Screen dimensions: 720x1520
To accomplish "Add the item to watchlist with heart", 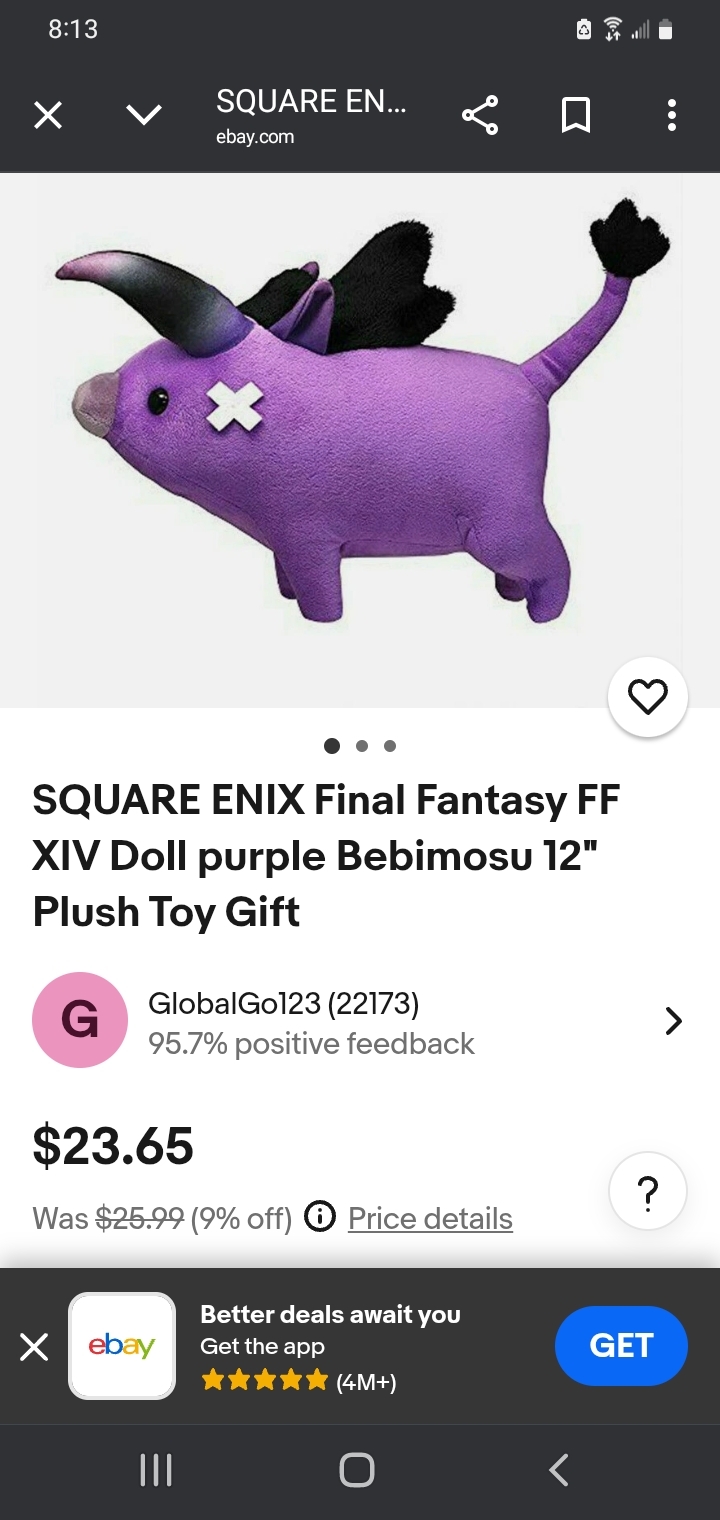I will (647, 697).
